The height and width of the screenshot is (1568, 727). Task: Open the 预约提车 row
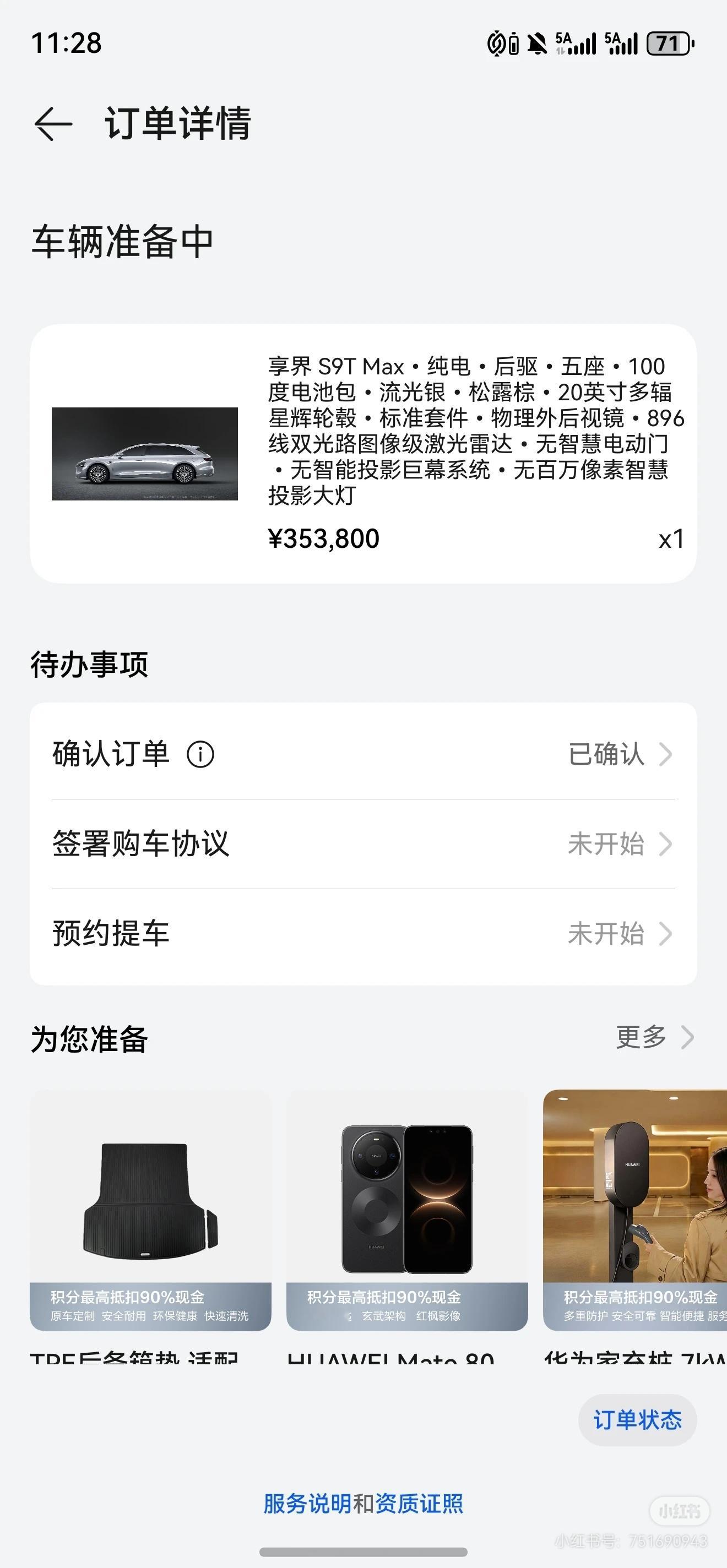tap(363, 934)
